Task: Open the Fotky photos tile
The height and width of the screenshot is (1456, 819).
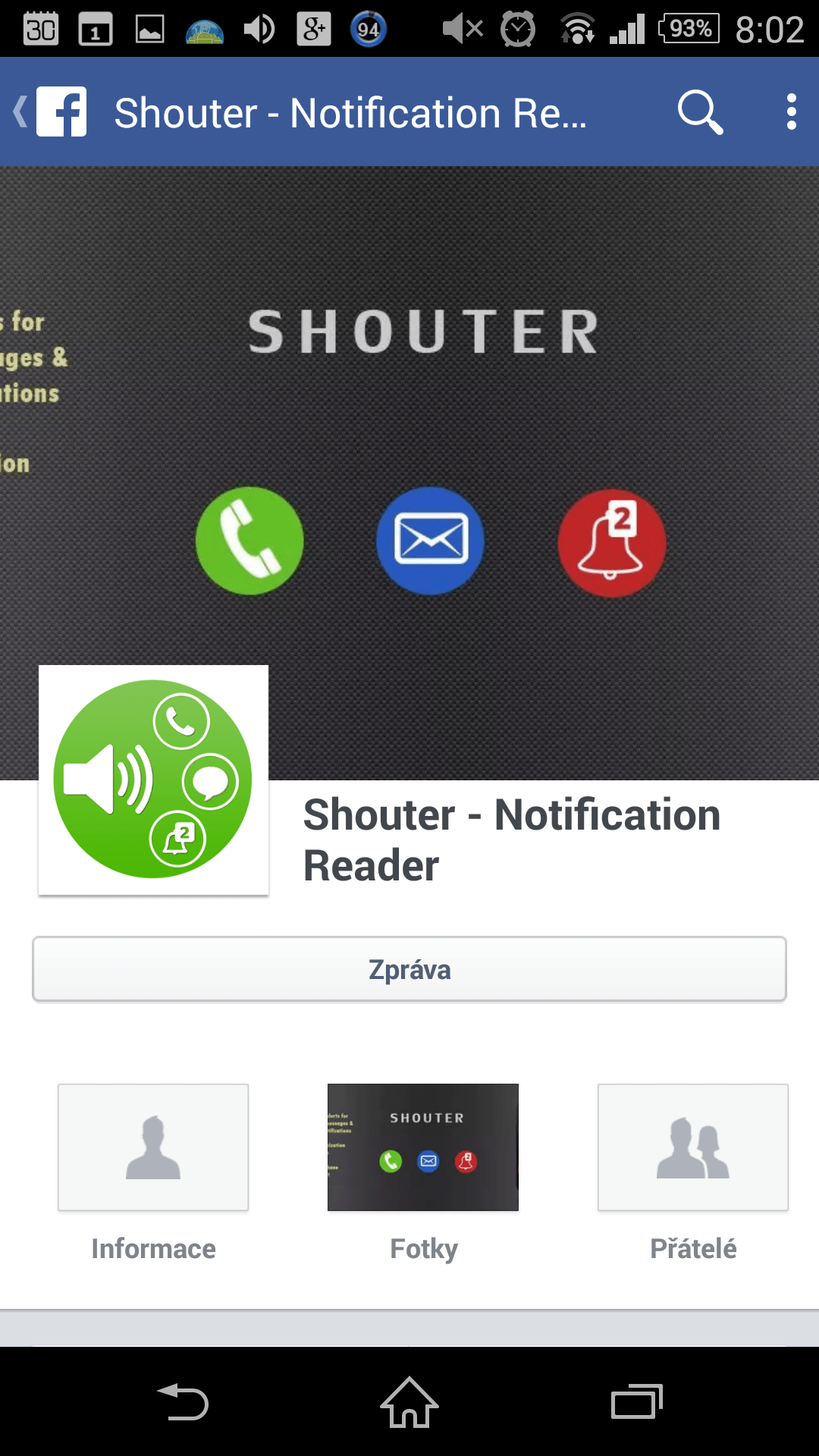Action: coord(423,1147)
